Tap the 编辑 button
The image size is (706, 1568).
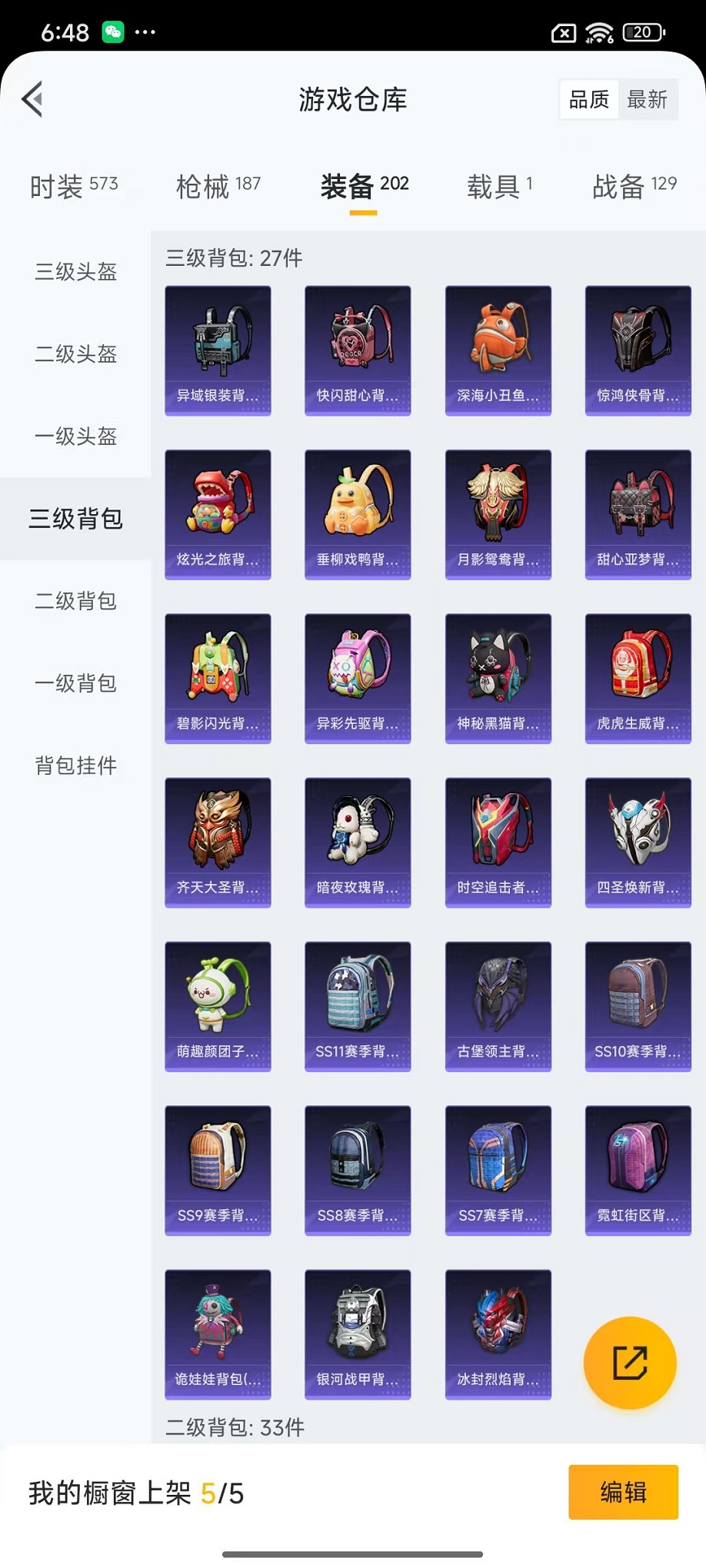[x=623, y=1492]
